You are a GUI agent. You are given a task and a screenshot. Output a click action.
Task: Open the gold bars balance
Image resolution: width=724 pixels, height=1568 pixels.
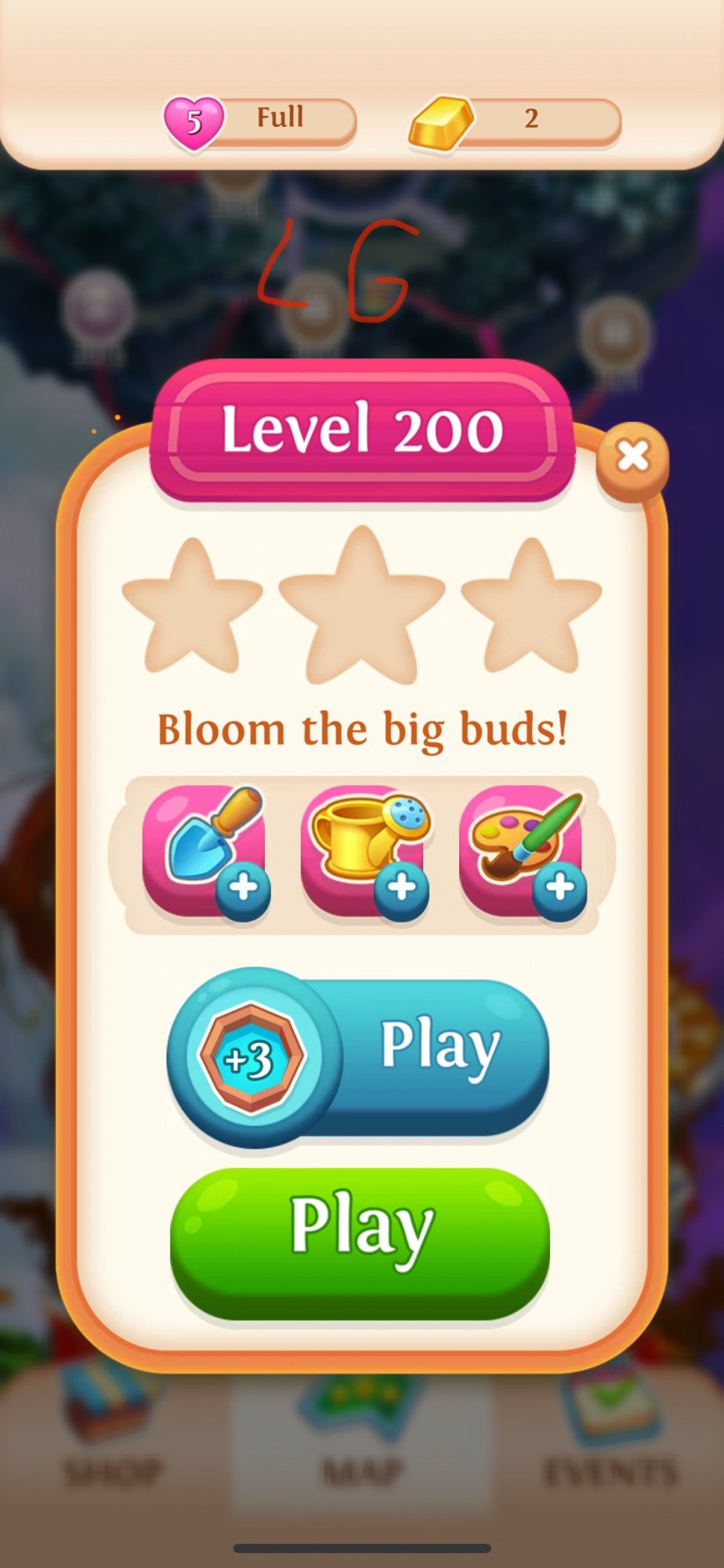tap(515, 121)
